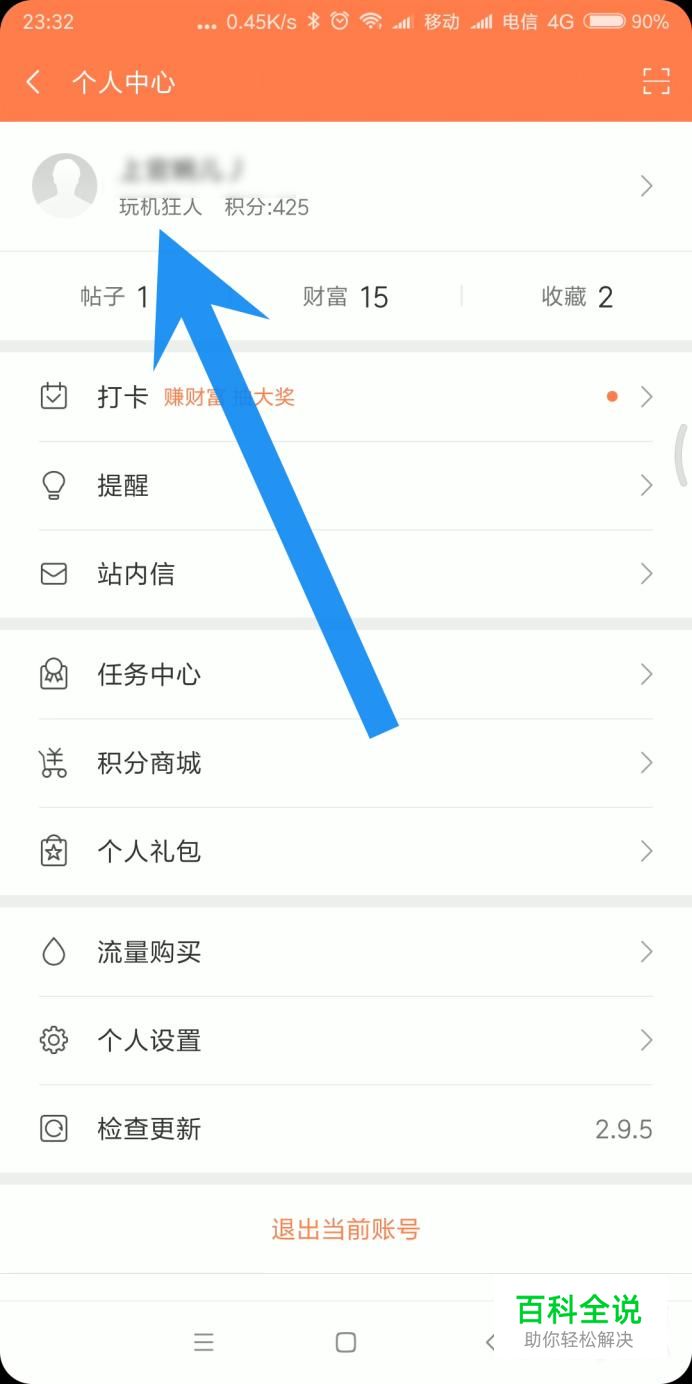The width and height of the screenshot is (692, 1384).
Task: Tap 退出当前账号 to log out
Action: point(346,1230)
